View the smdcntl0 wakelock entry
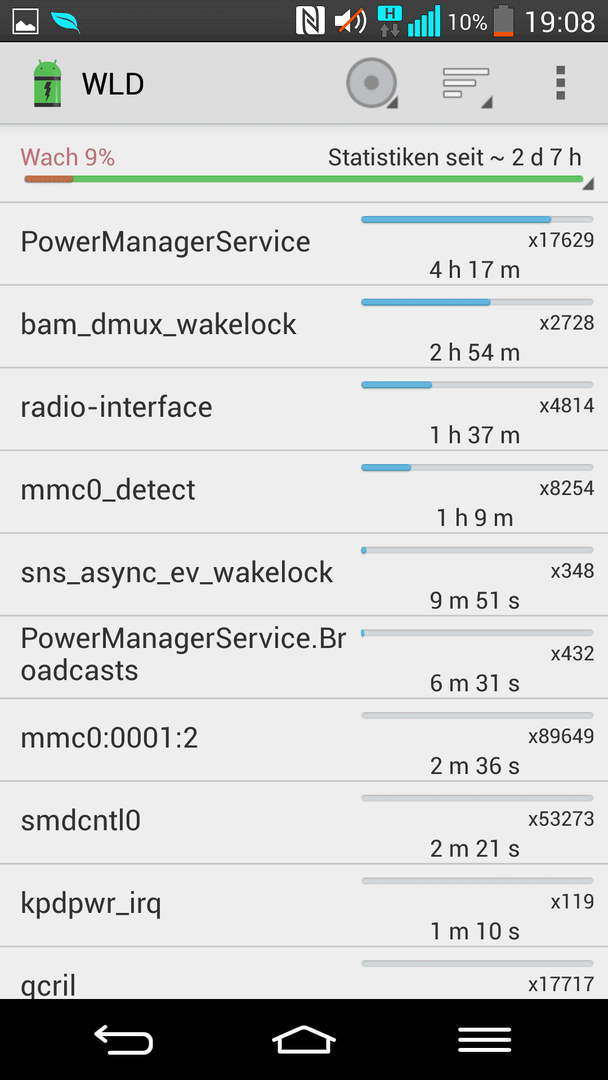This screenshot has height=1080, width=608. tap(304, 822)
